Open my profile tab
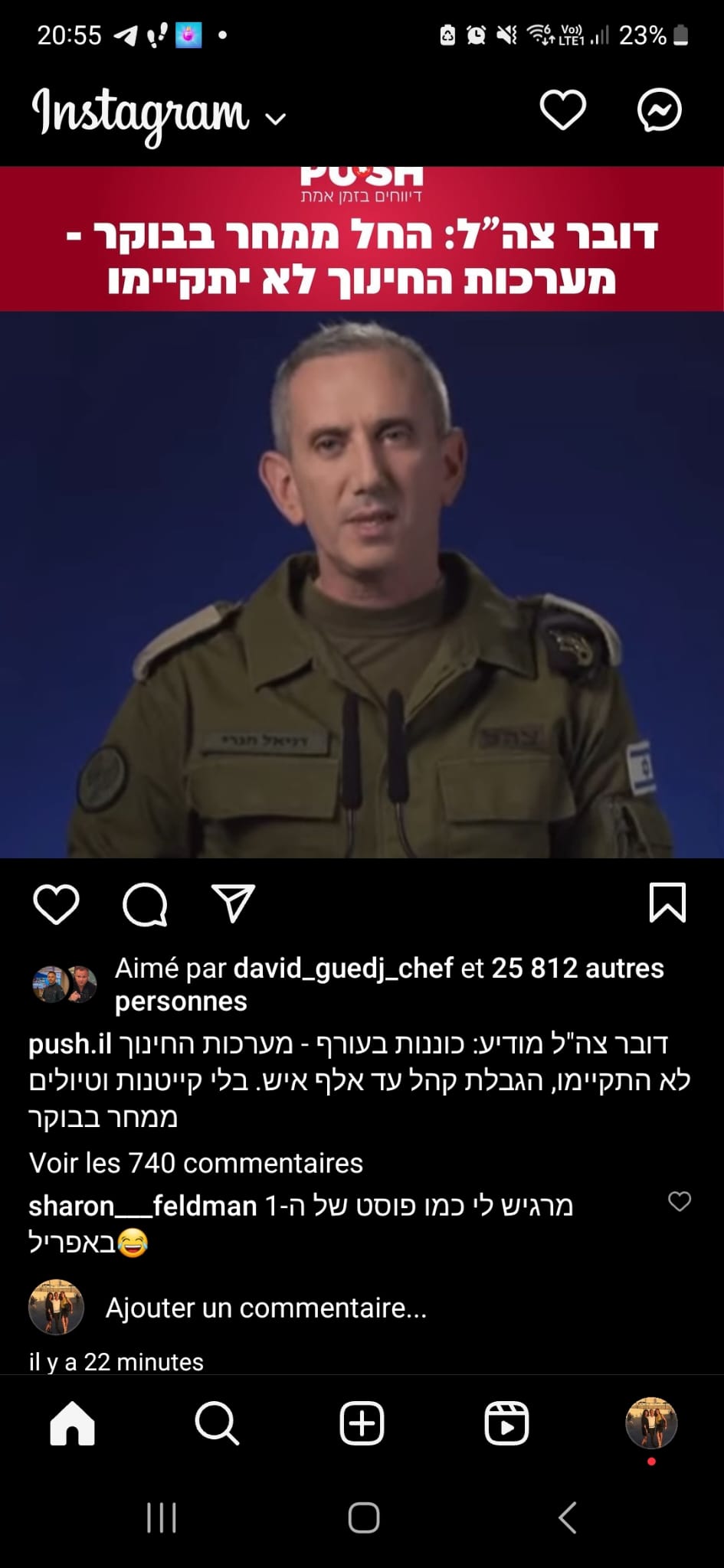Screen dimensions: 724x1568 pyautogui.click(x=651, y=1423)
